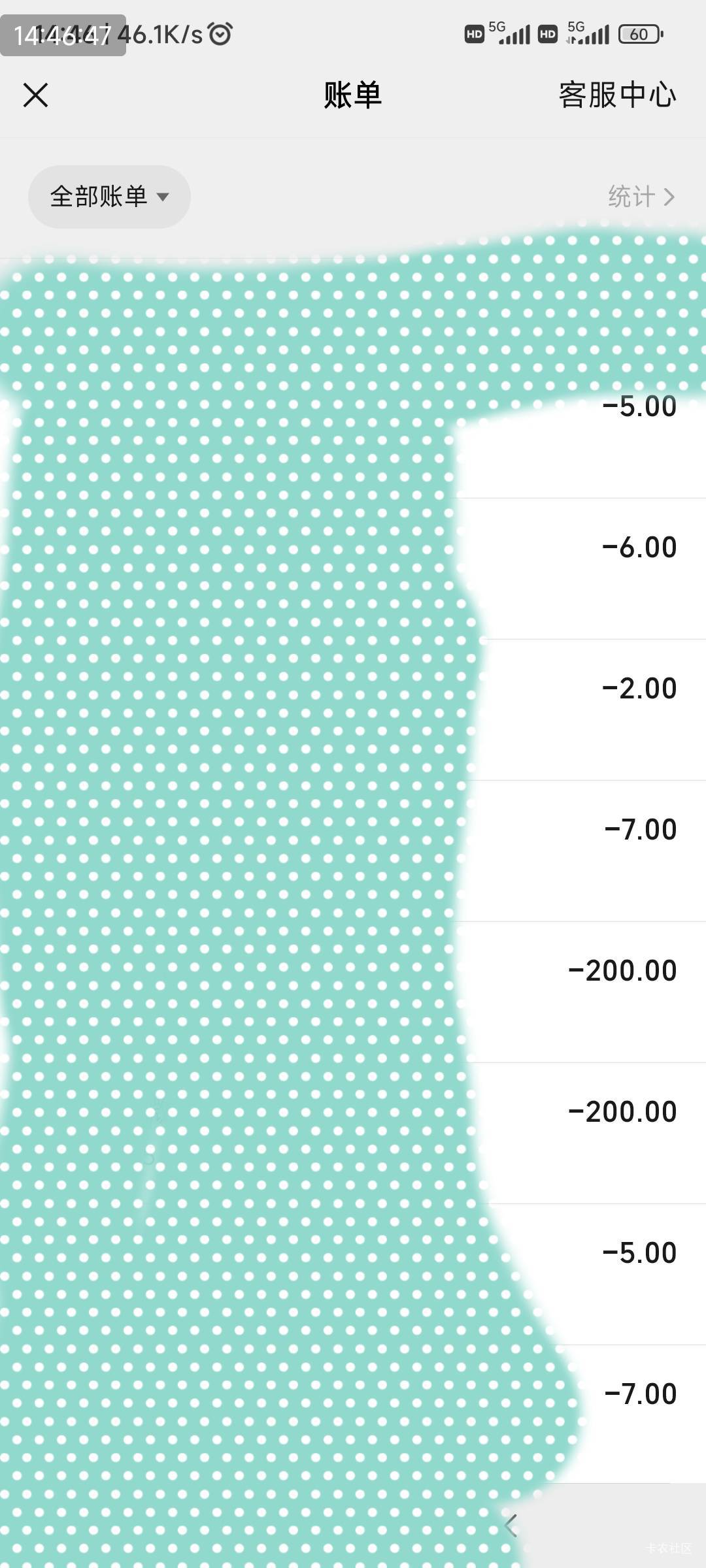Open the bill entry of -2.00
Image resolution: width=706 pixels, height=1568 pixels.
click(x=353, y=710)
